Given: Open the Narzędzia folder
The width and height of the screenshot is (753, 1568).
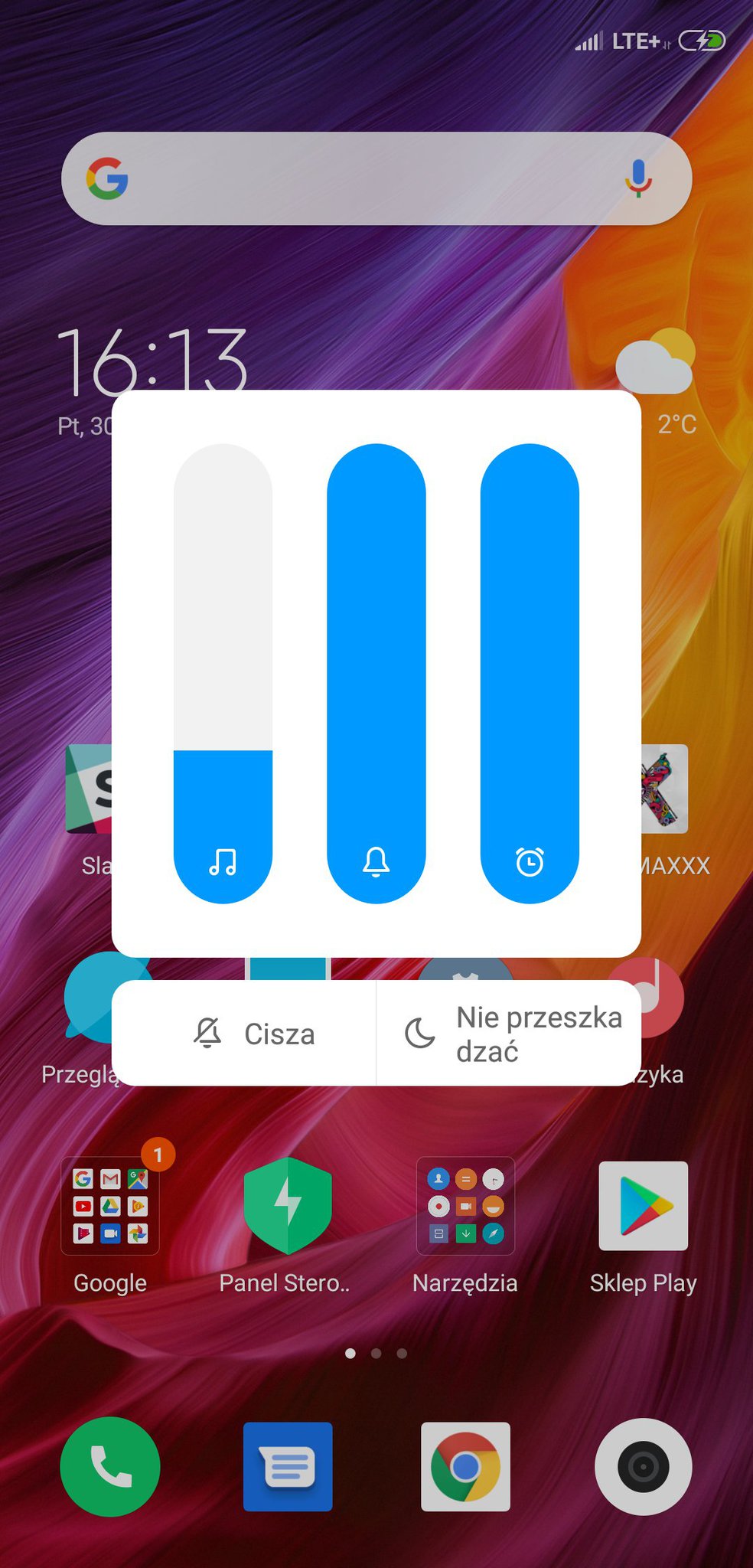Looking at the screenshot, I should point(465,1206).
